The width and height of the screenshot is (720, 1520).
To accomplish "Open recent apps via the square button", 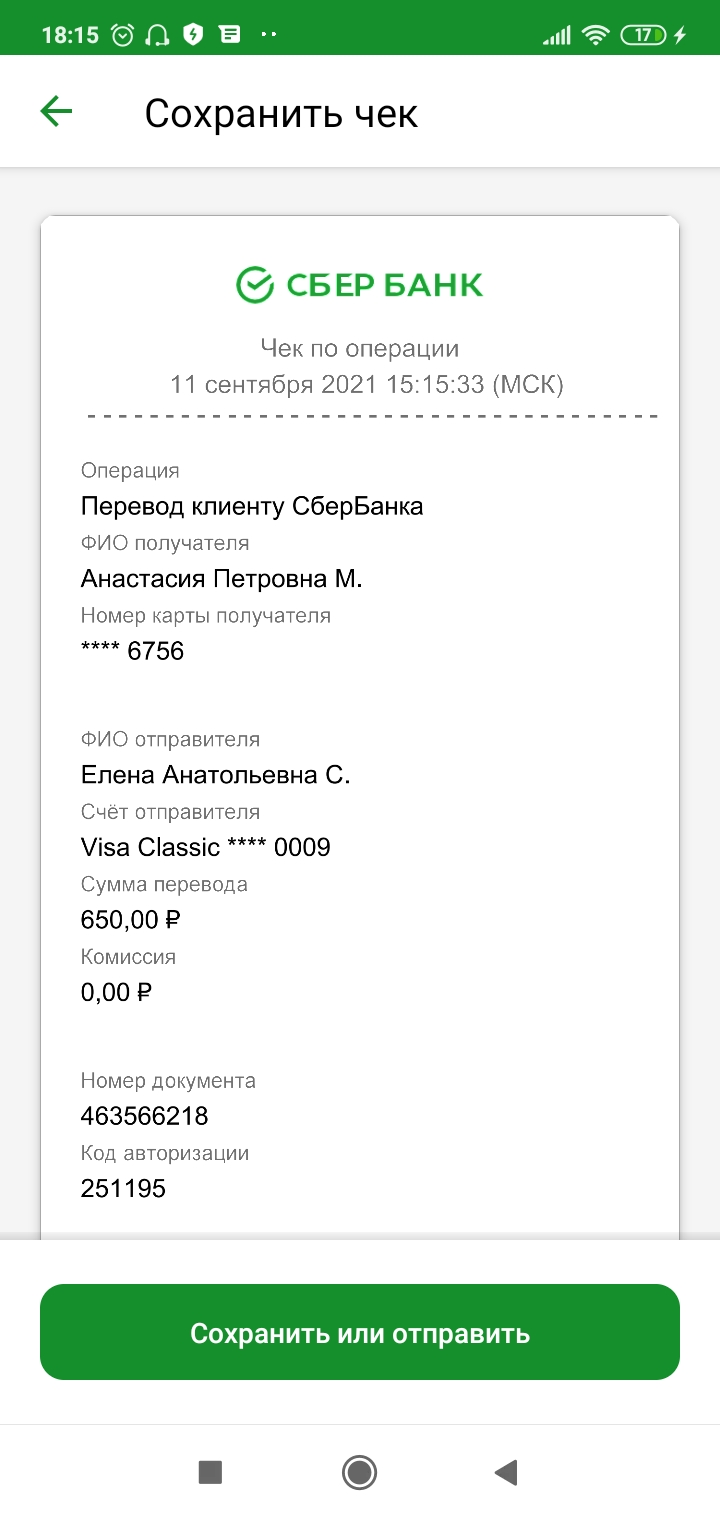I will point(210,1472).
